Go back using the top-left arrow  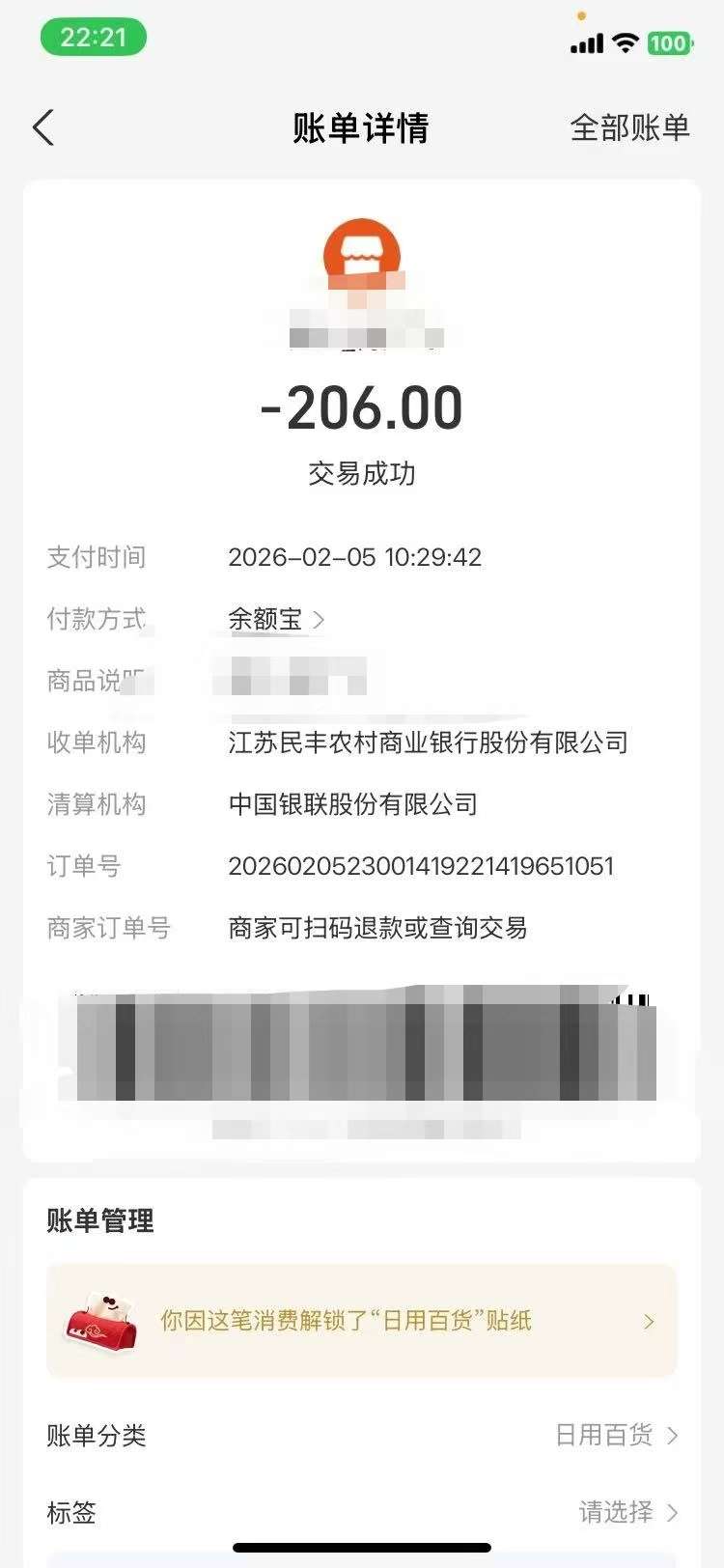(x=43, y=127)
